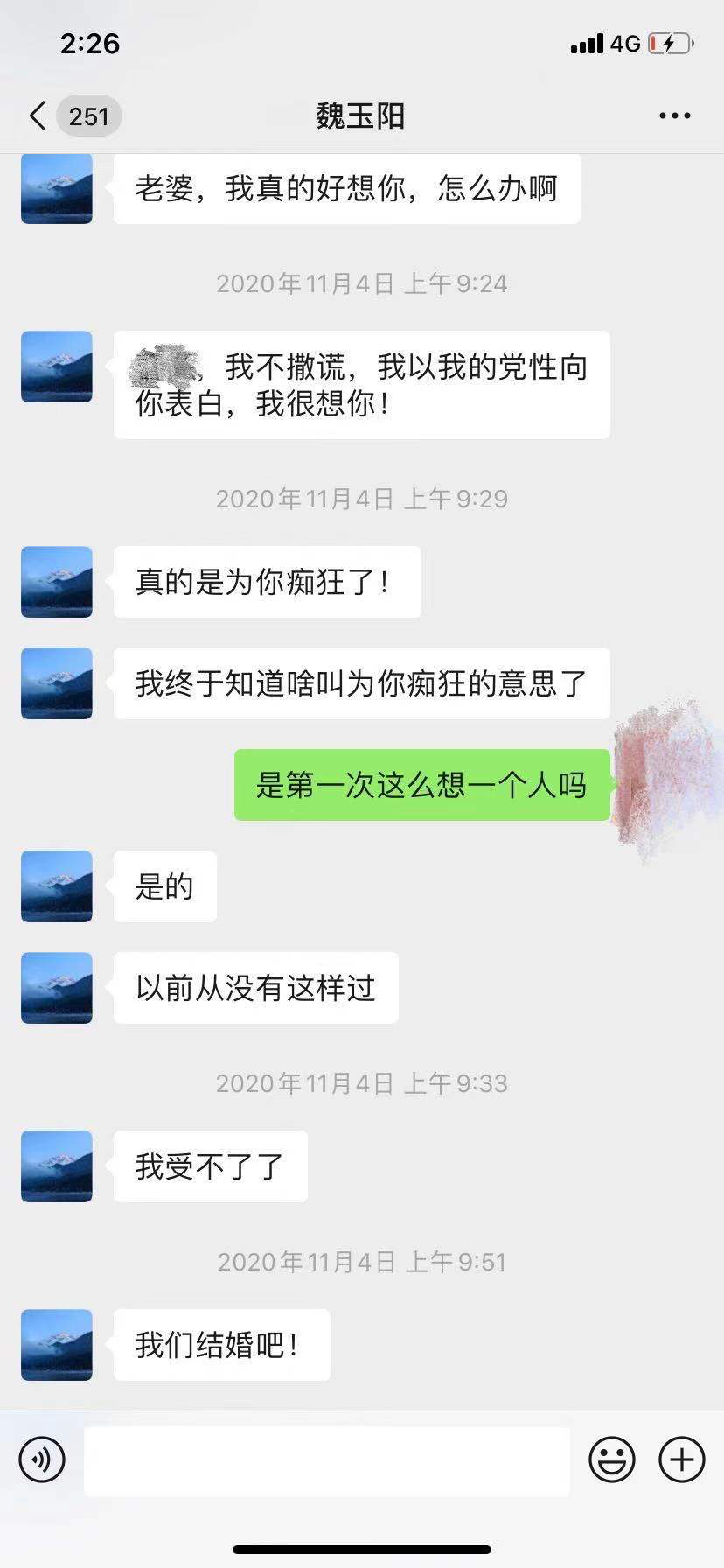The width and height of the screenshot is (724, 1568).
Task: Select the message 我受不了了
Action: pyautogui.click(x=210, y=1166)
